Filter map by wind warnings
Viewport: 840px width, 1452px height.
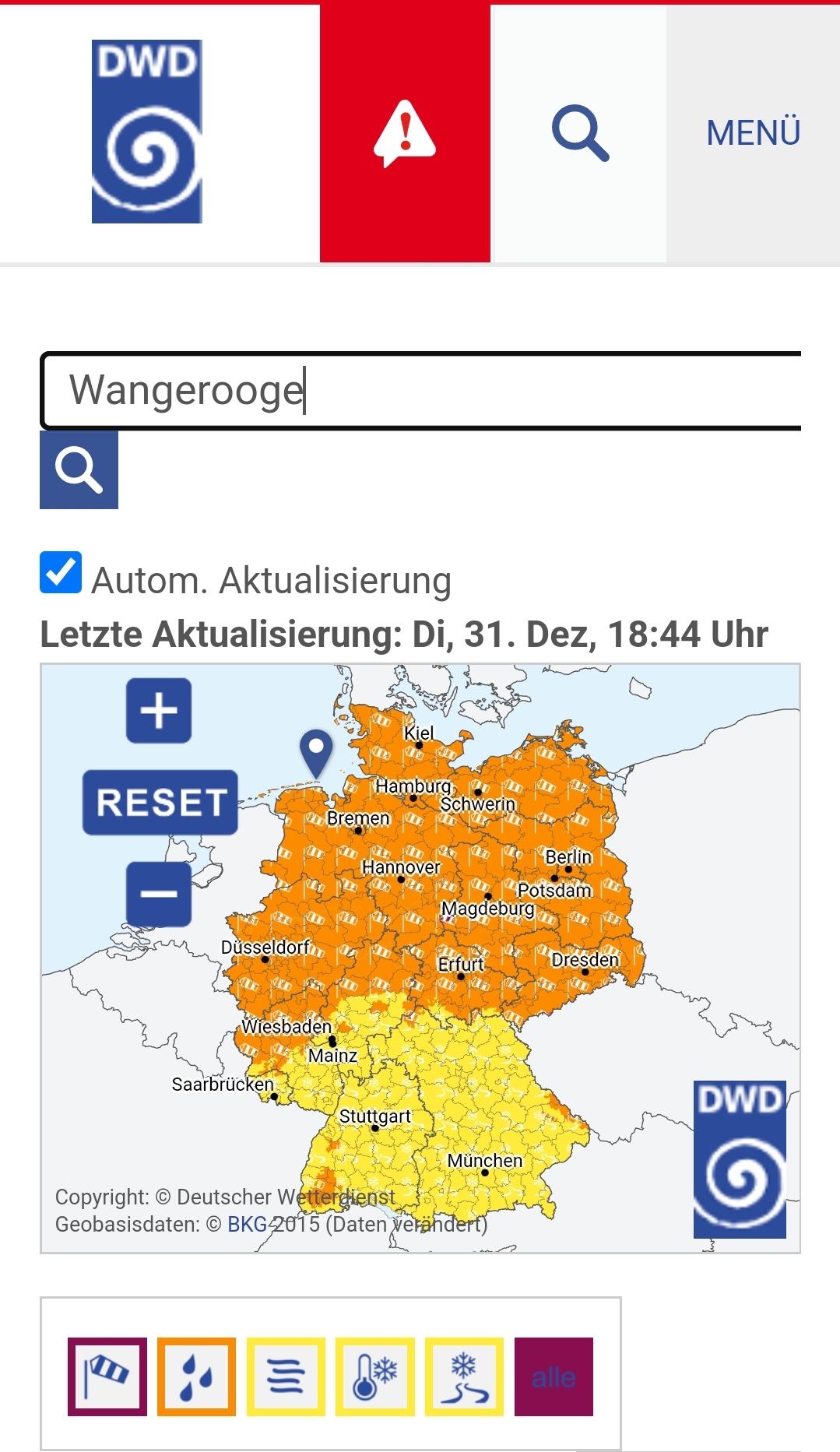click(x=107, y=1376)
